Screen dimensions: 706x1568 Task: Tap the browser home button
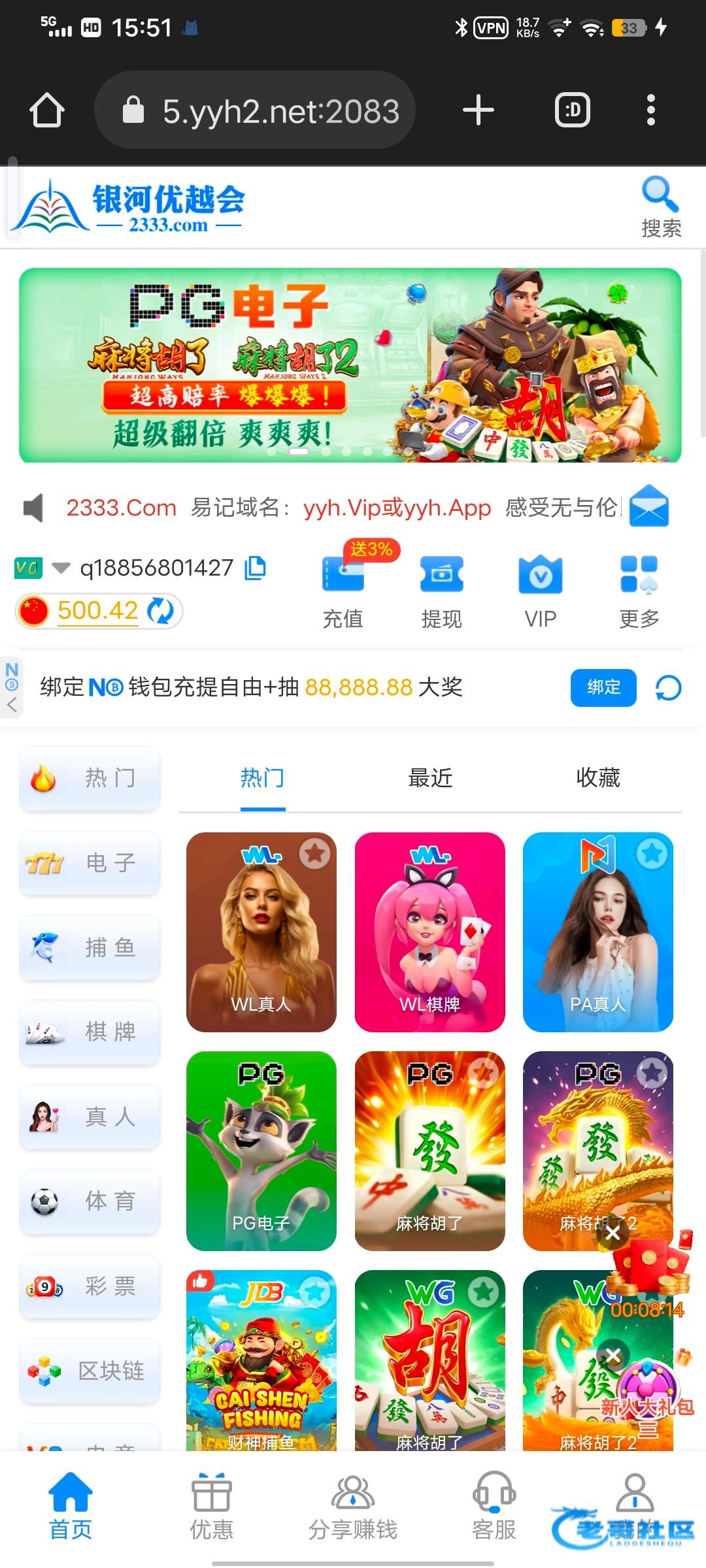(x=47, y=110)
